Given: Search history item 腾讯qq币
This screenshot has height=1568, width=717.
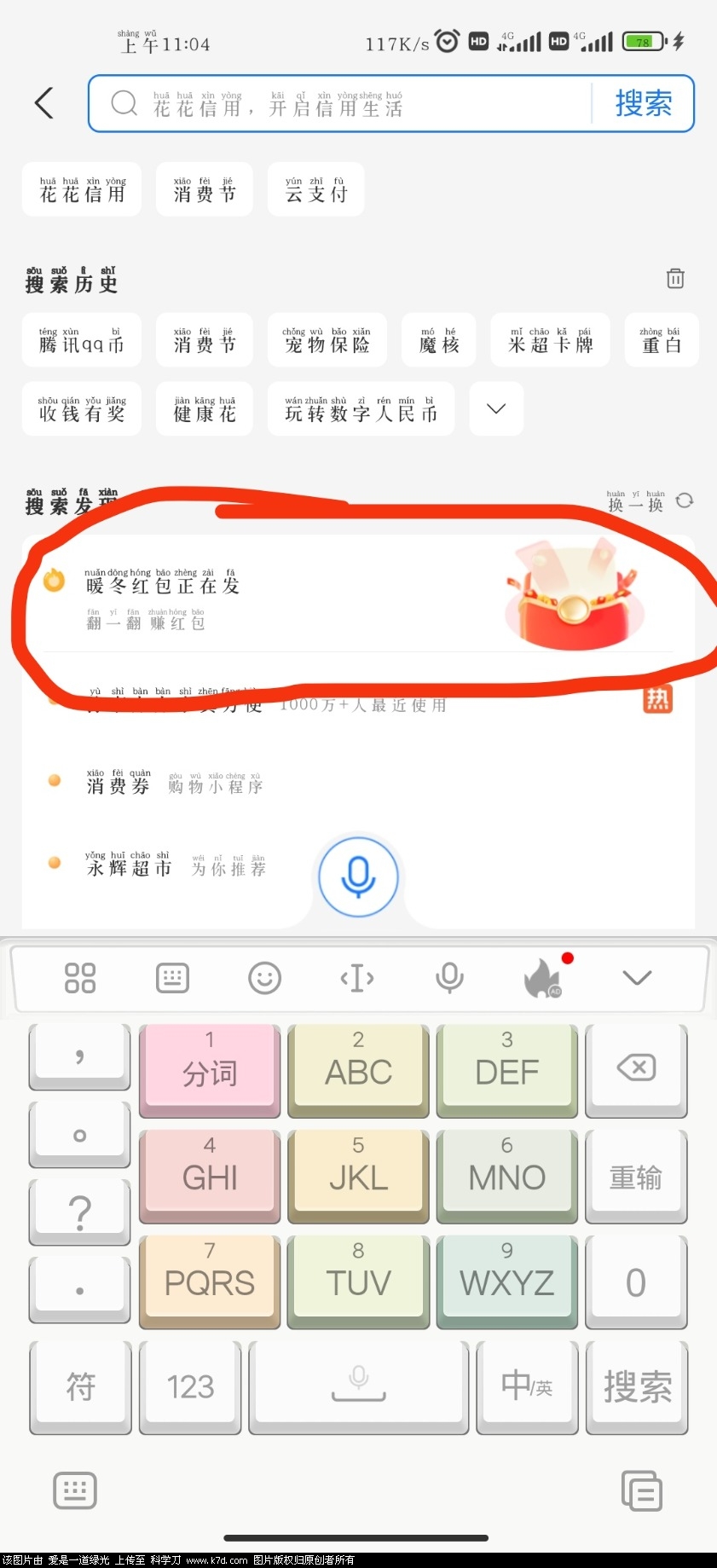Looking at the screenshot, I should [82, 340].
